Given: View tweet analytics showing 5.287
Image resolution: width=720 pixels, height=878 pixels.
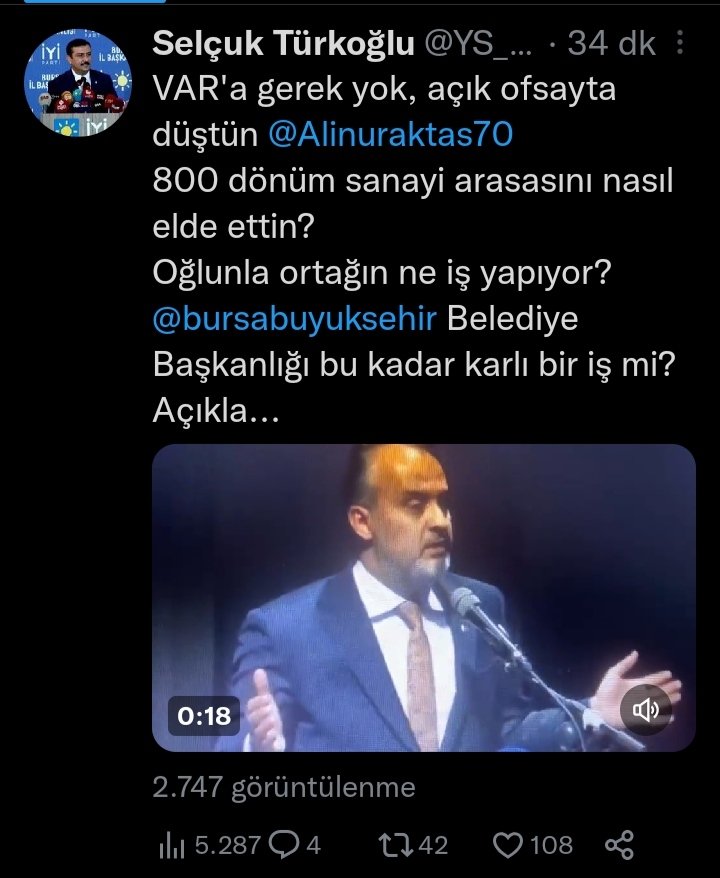Looking at the screenshot, I should (x=208, y=846).
